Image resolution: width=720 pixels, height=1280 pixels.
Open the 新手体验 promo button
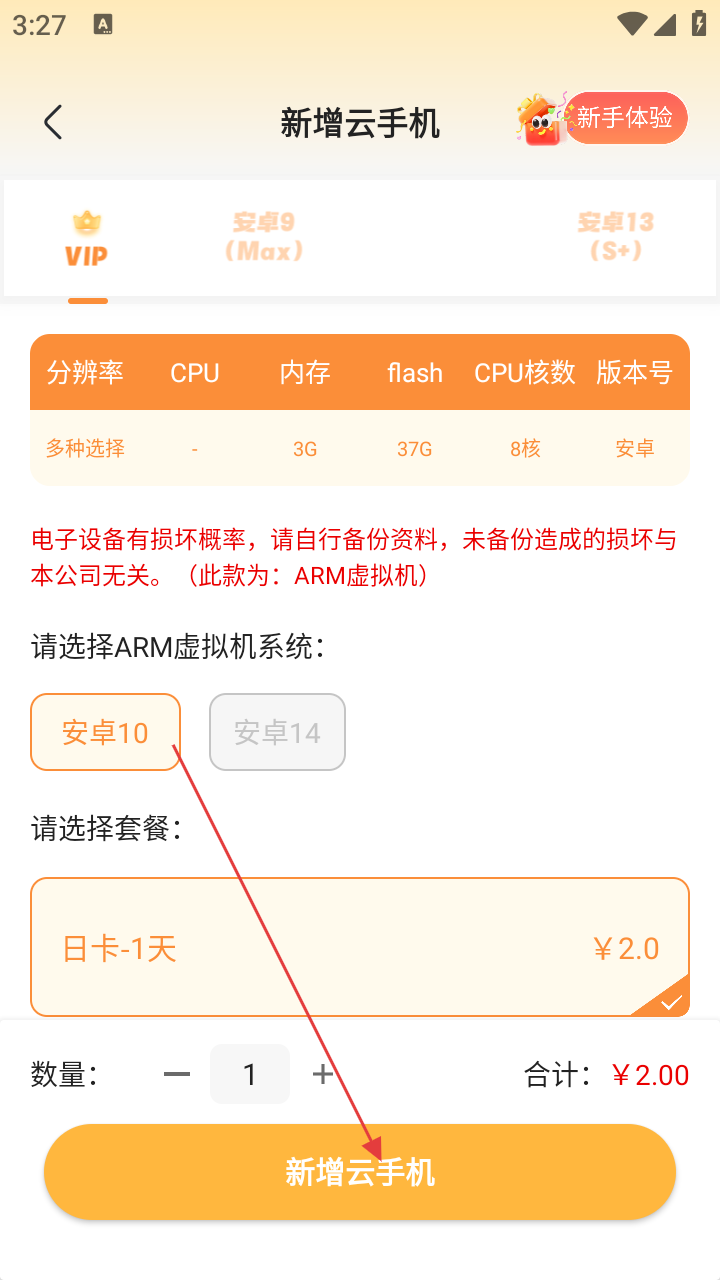tap(624, 119)
